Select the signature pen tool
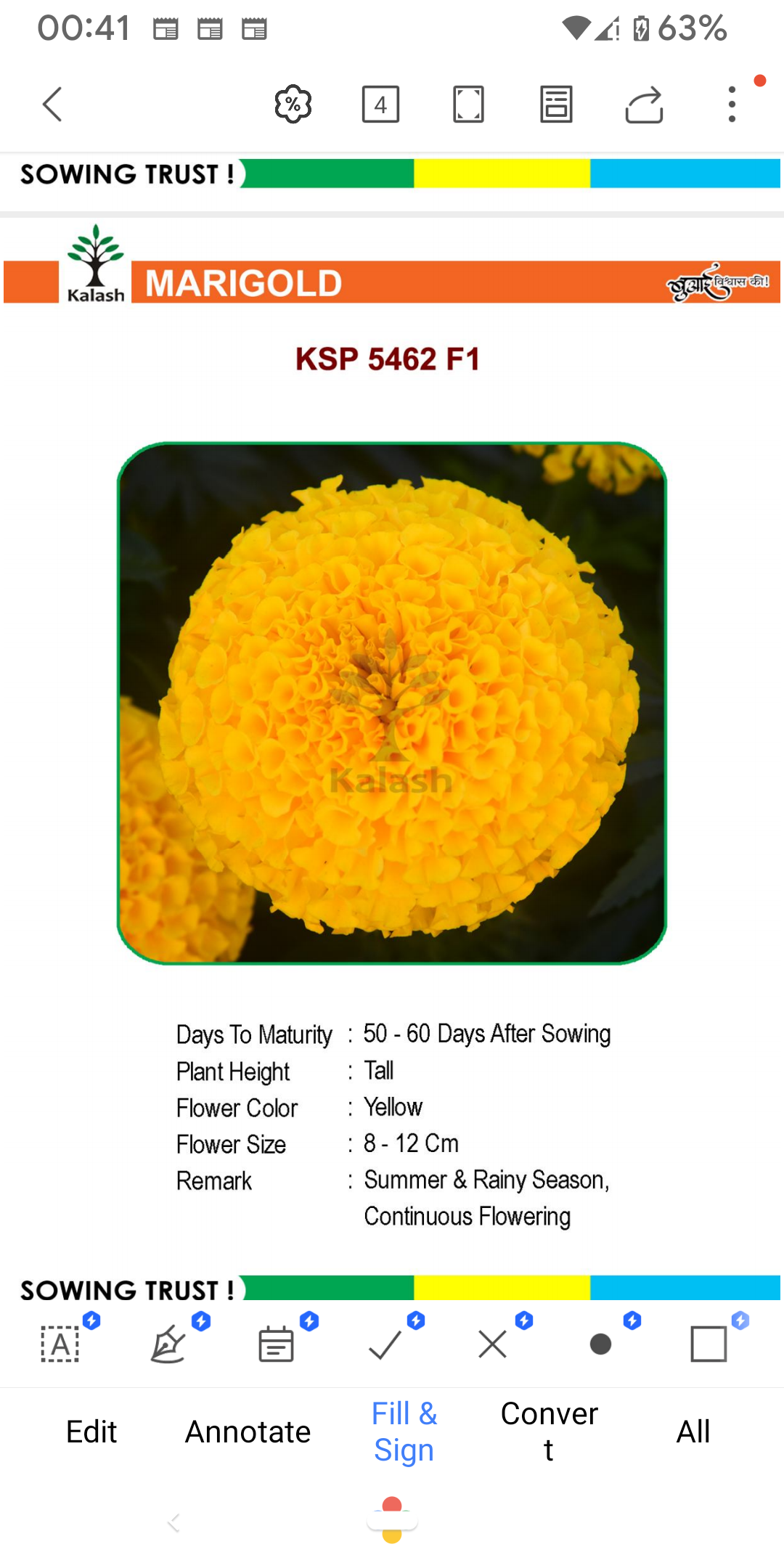This screenshot has width=784, height=1568. (x=168, y=1344)
